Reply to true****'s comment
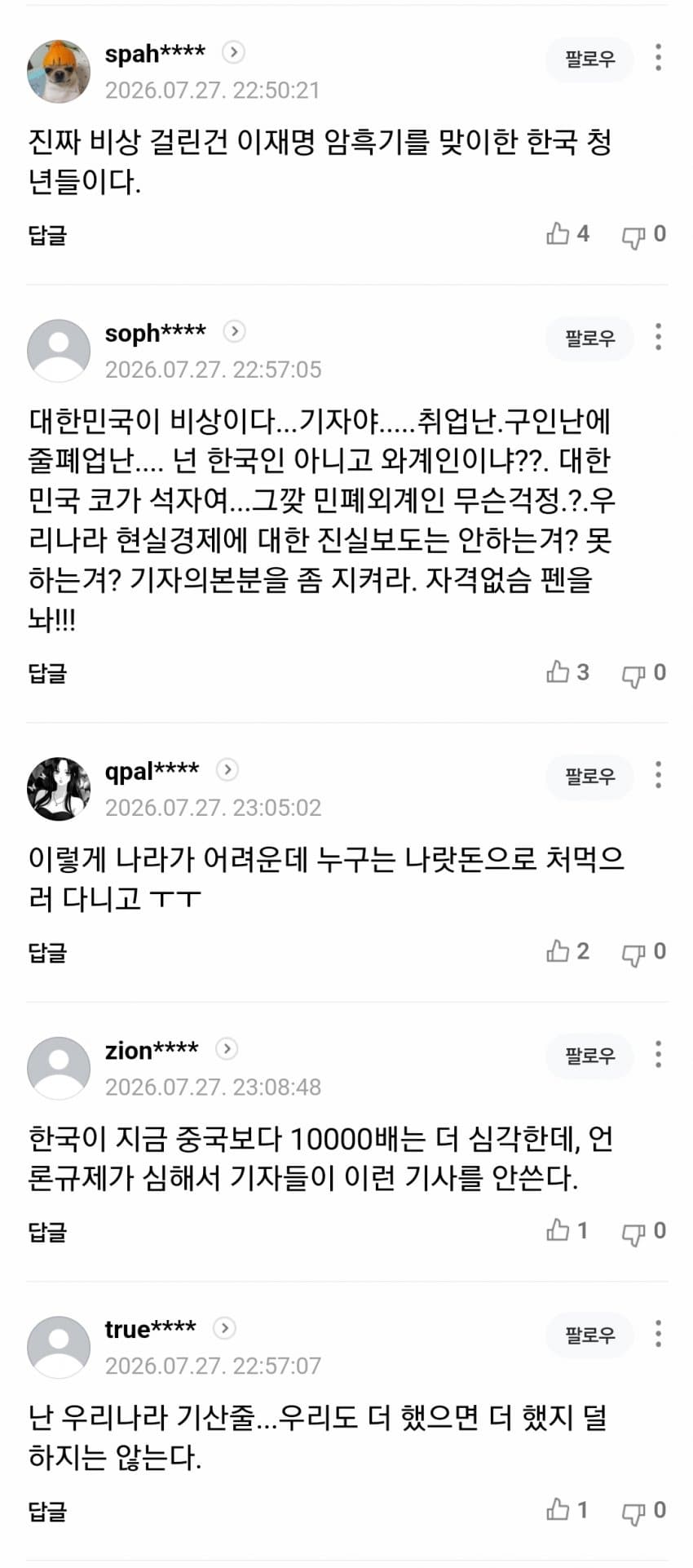This screenshot has height=1568, width=693. click(47, 1511)
